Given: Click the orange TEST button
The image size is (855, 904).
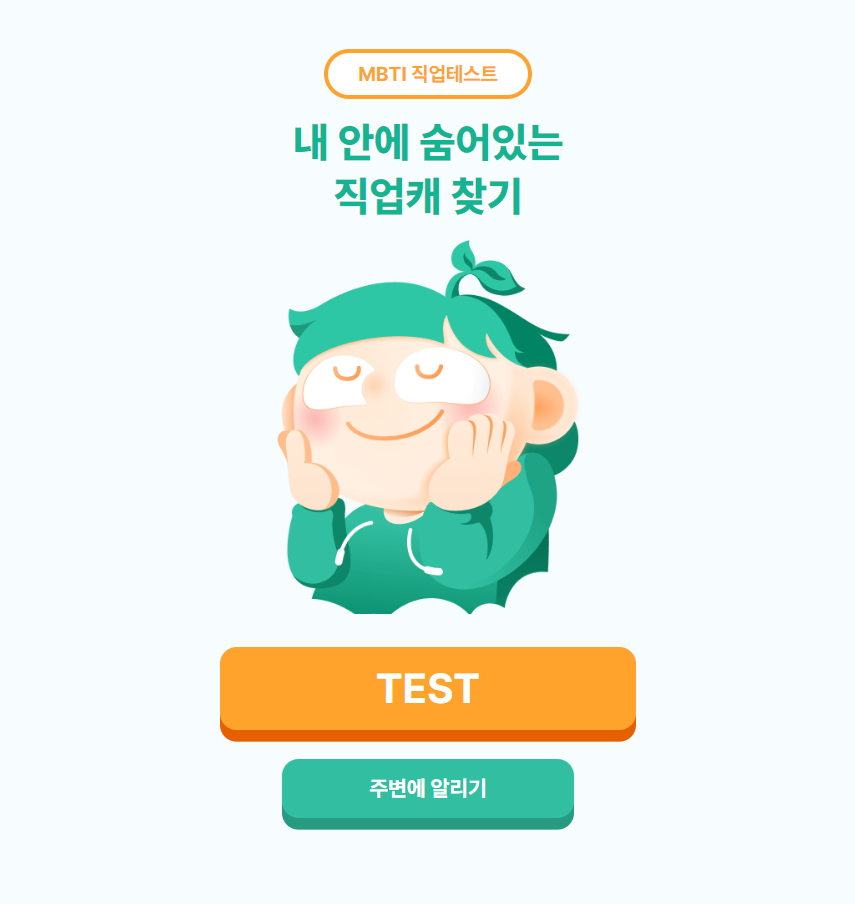Looking at the screenshot, I should 427,692.
